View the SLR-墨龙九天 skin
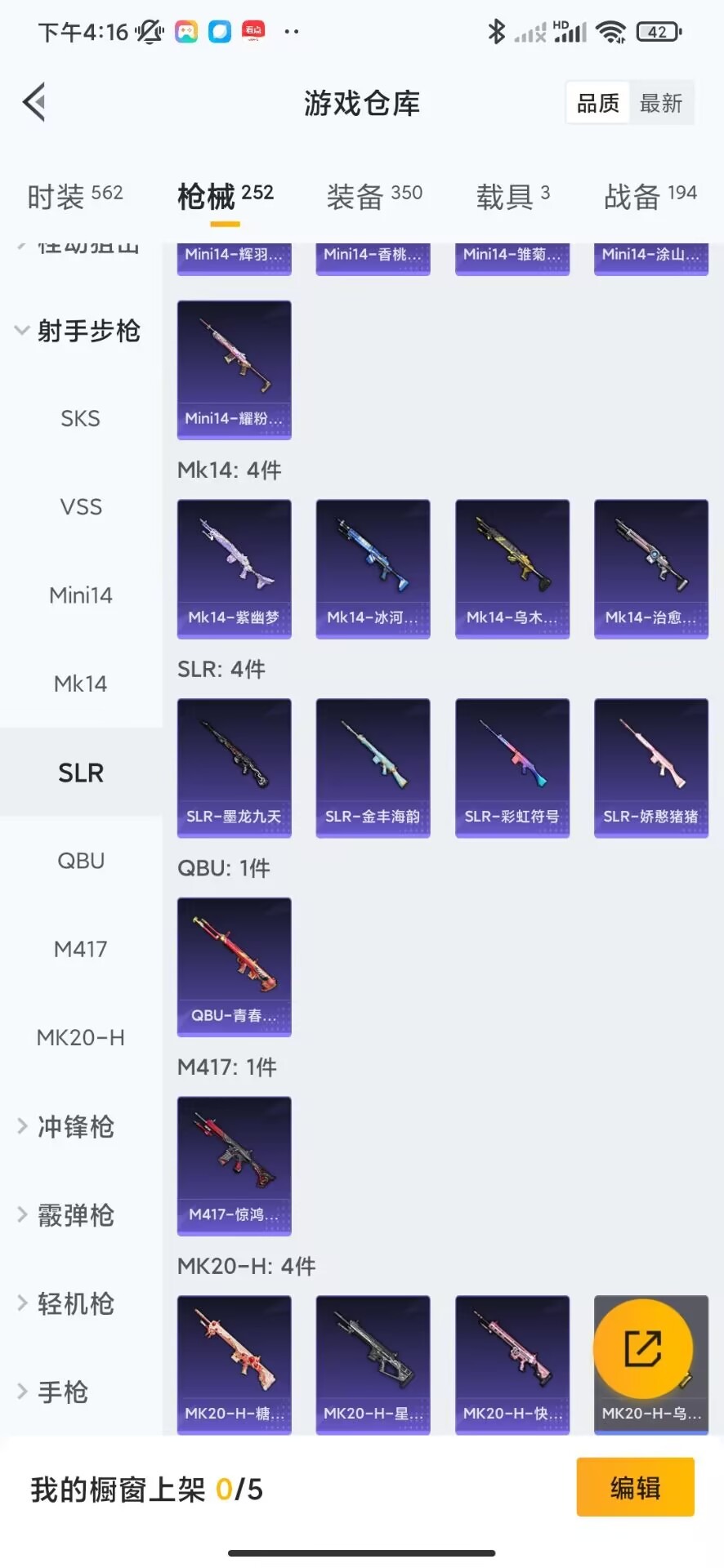 coord(235,768)
